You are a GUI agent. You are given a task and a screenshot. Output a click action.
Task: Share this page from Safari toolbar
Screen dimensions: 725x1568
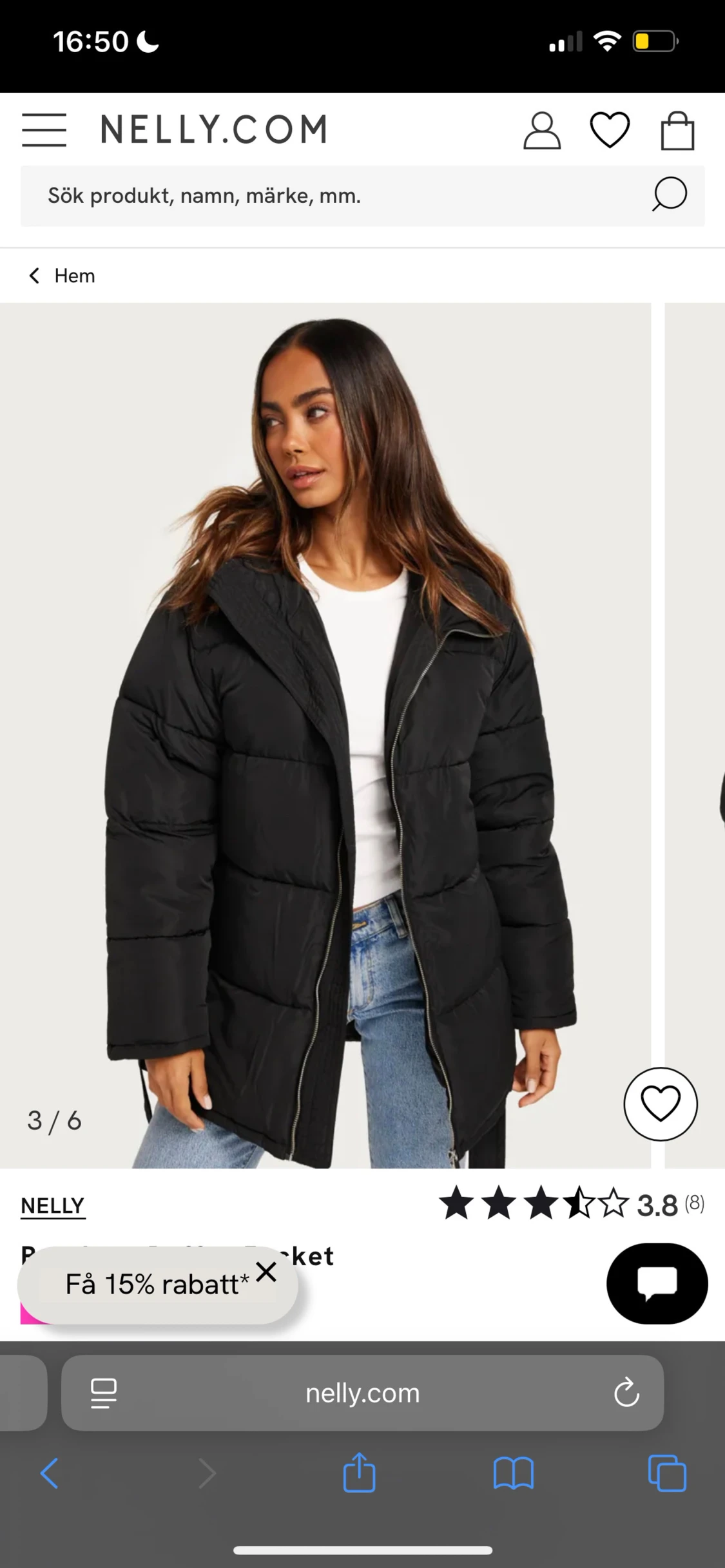(x=359, y=1472)
